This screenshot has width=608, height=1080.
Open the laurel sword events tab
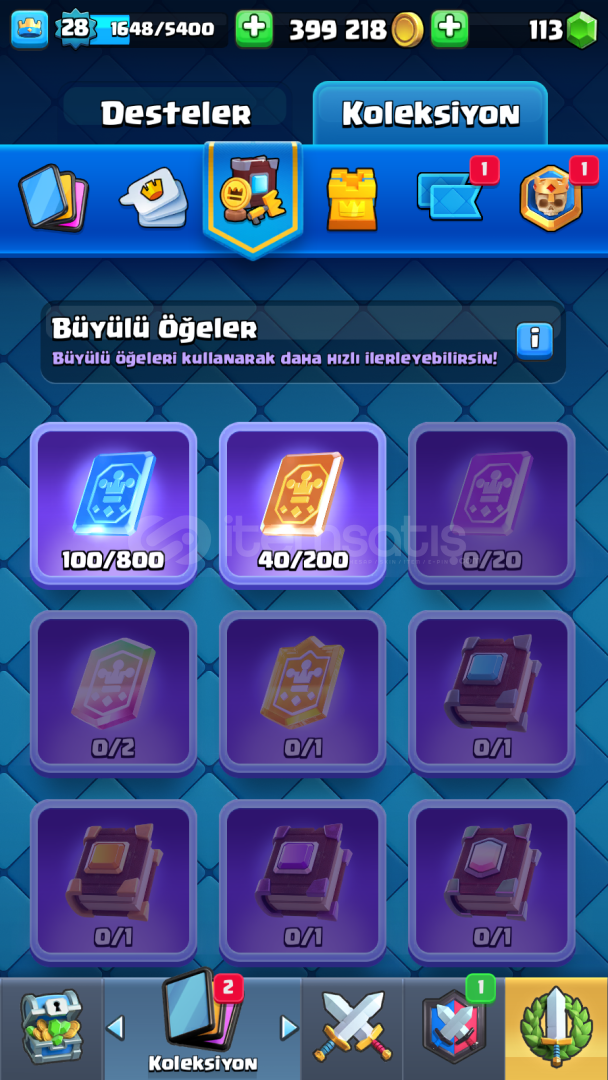pos(556,1028)
